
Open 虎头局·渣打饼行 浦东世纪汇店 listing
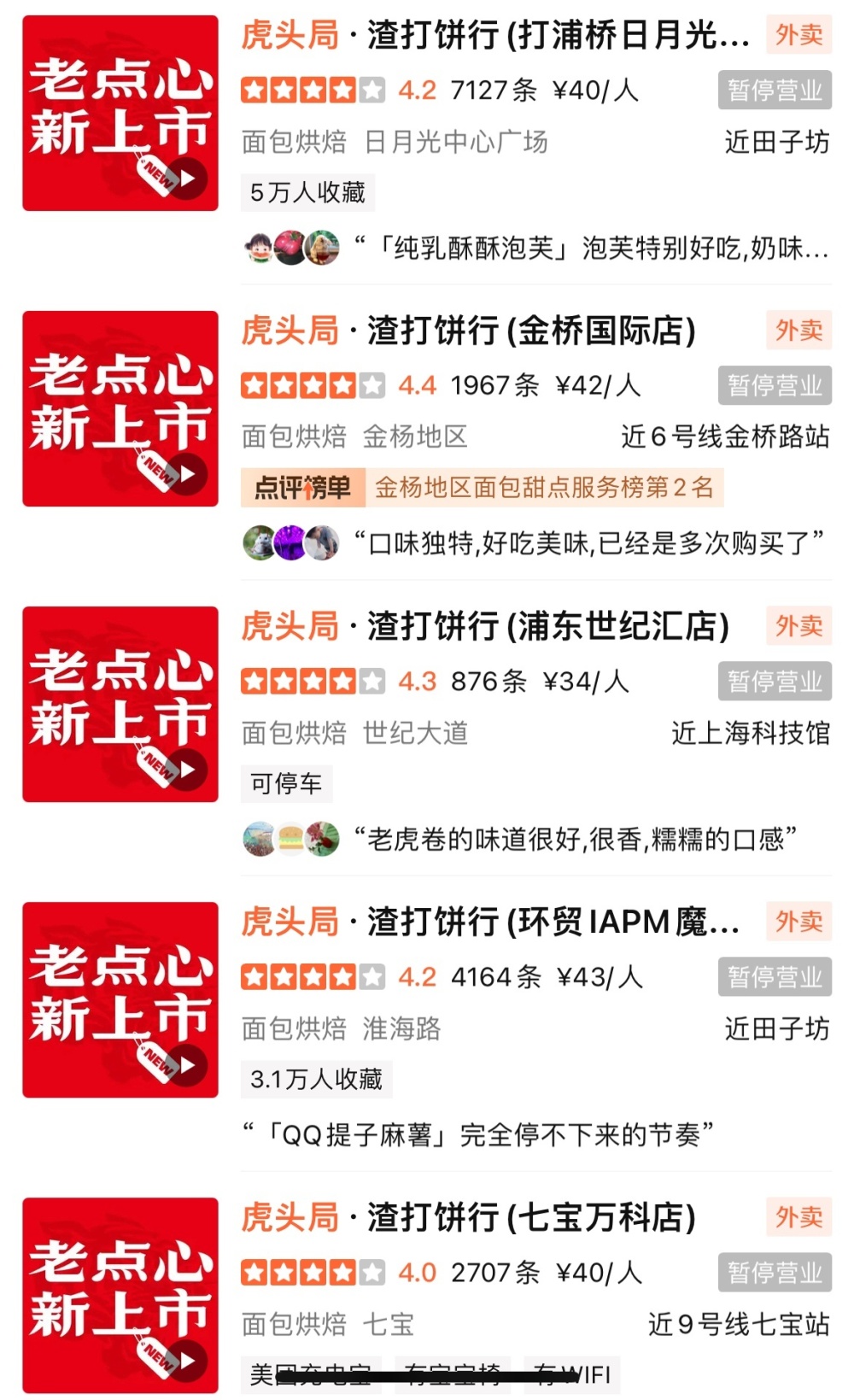485,627
